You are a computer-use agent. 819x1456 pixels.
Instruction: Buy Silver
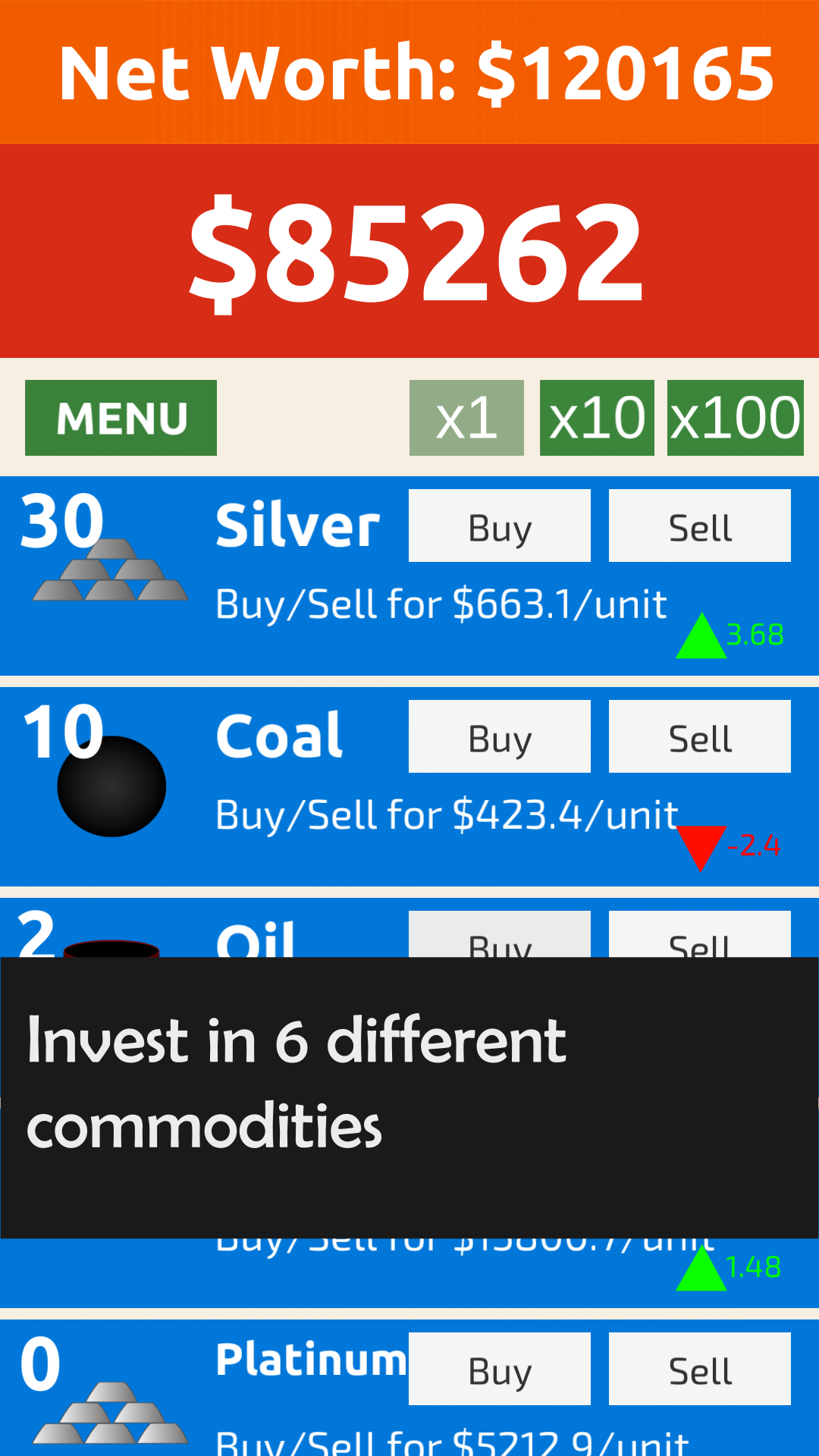pos(500,526)
